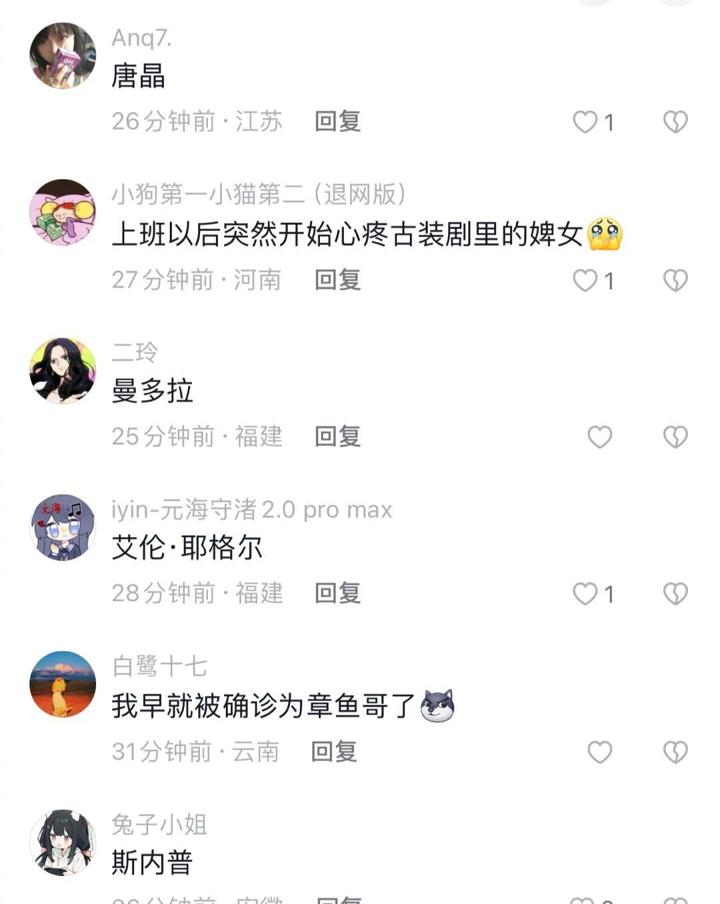This screenshot has width=720, height=904.
Task: Open 白鹭十七's profile avatar
Action: (x=63, y=685)
